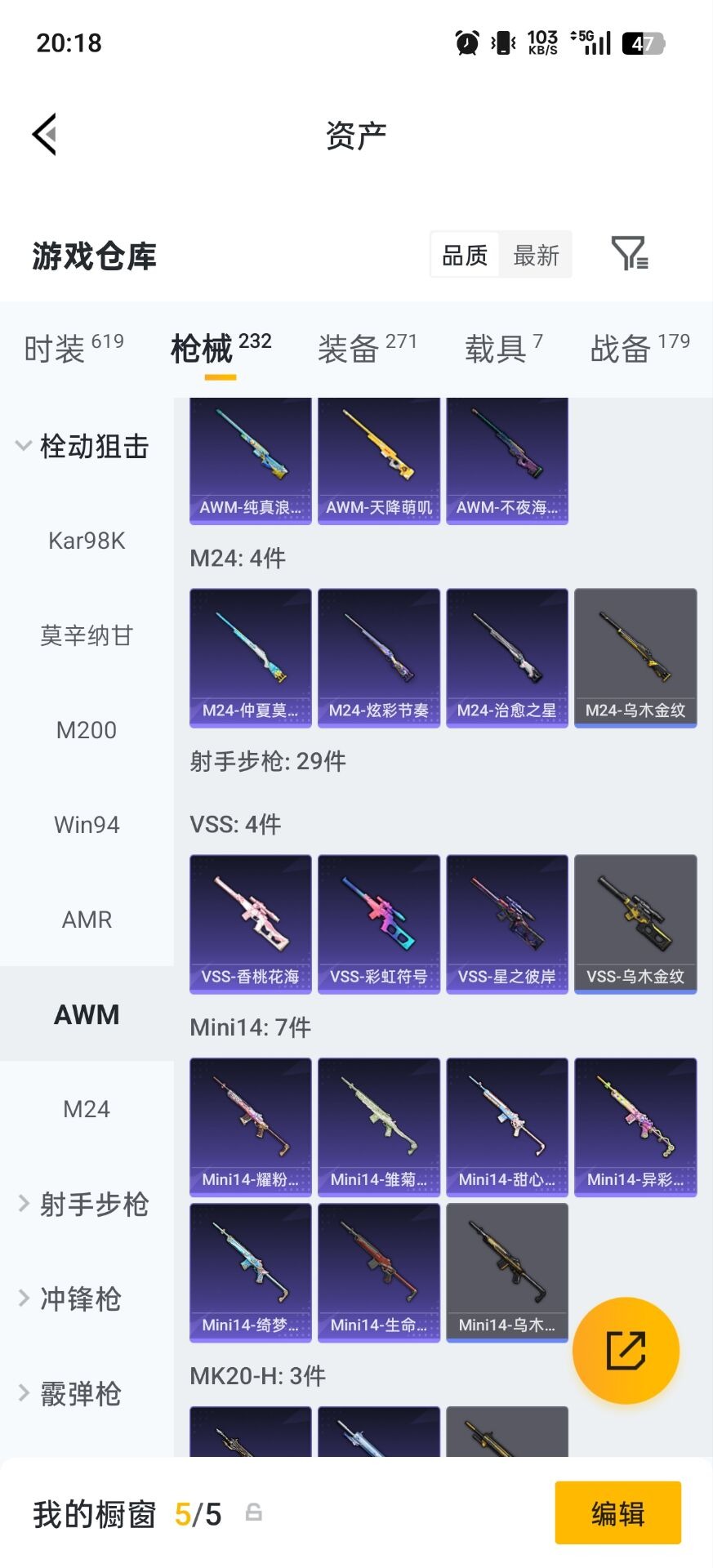
Task: Tap the back arrow to leave 资产 page
Action: (45, 133)
